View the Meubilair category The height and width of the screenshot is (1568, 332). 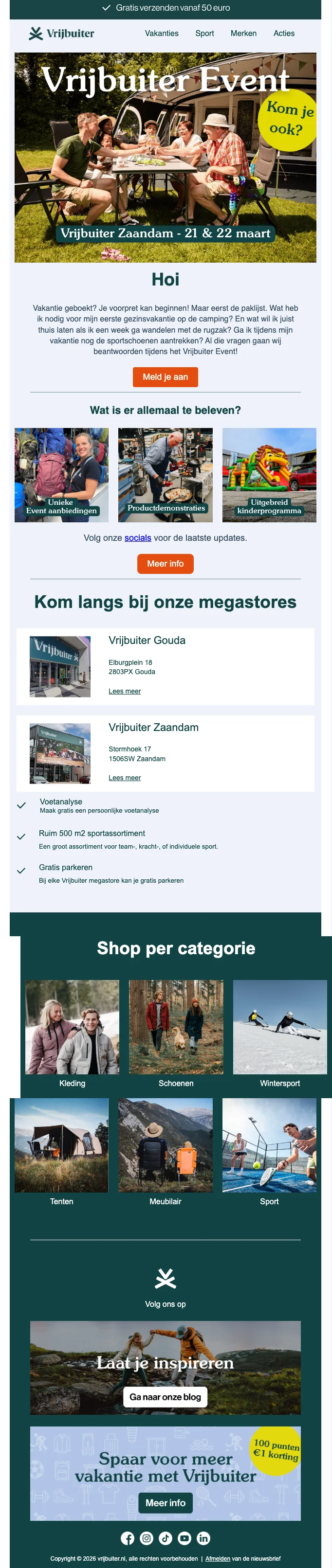165,1145
